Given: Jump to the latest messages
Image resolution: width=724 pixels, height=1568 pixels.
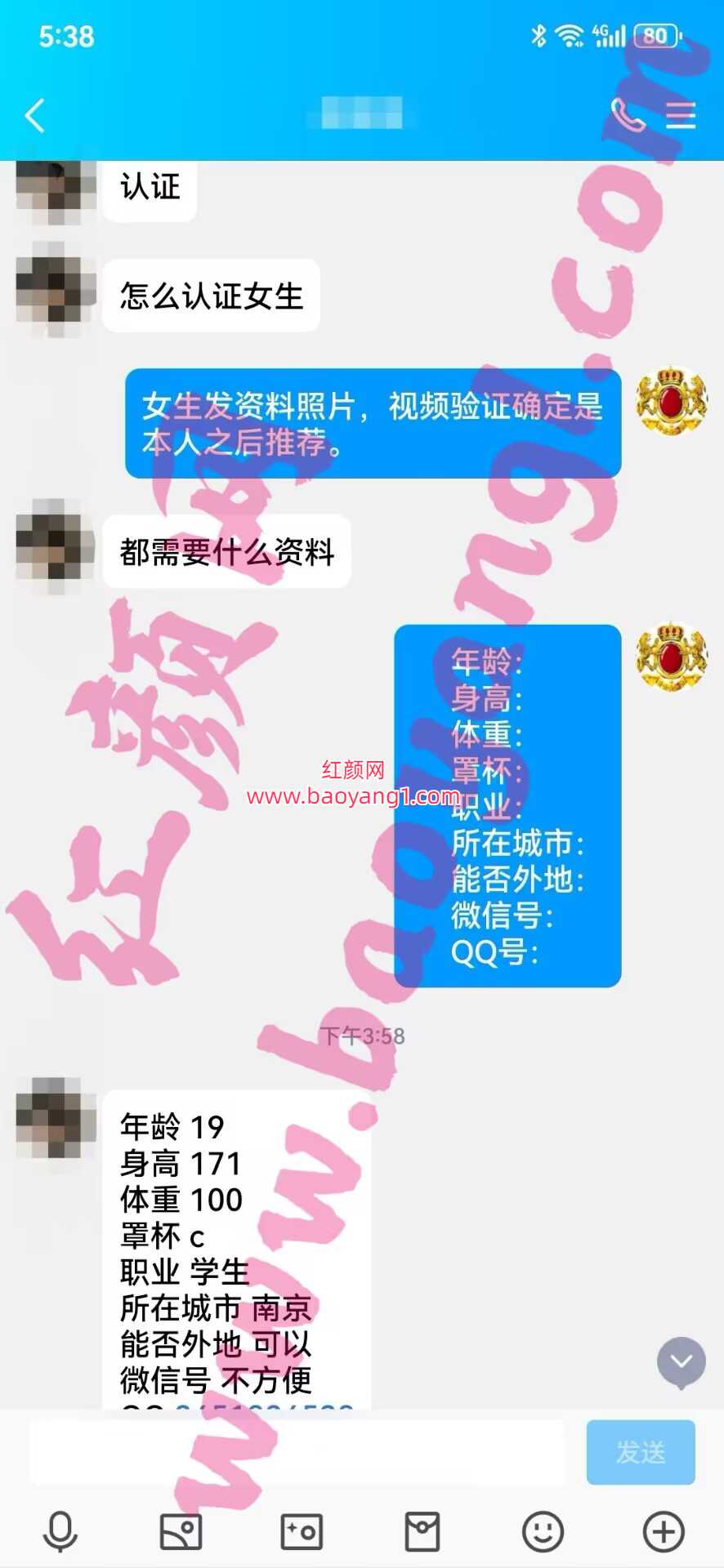Looking at the screenshot, I should 681,1361.
